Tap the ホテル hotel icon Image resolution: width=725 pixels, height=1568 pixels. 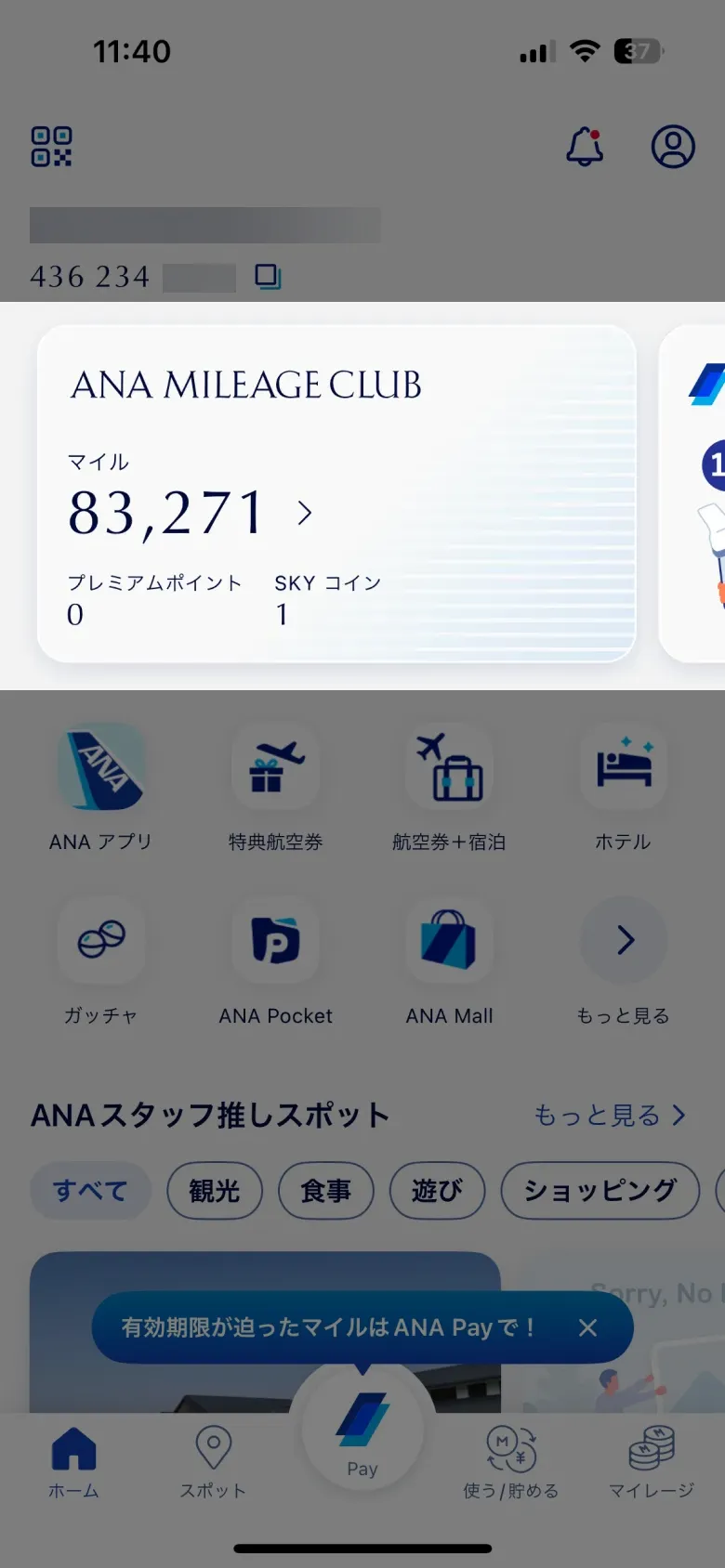click(623, 766)
